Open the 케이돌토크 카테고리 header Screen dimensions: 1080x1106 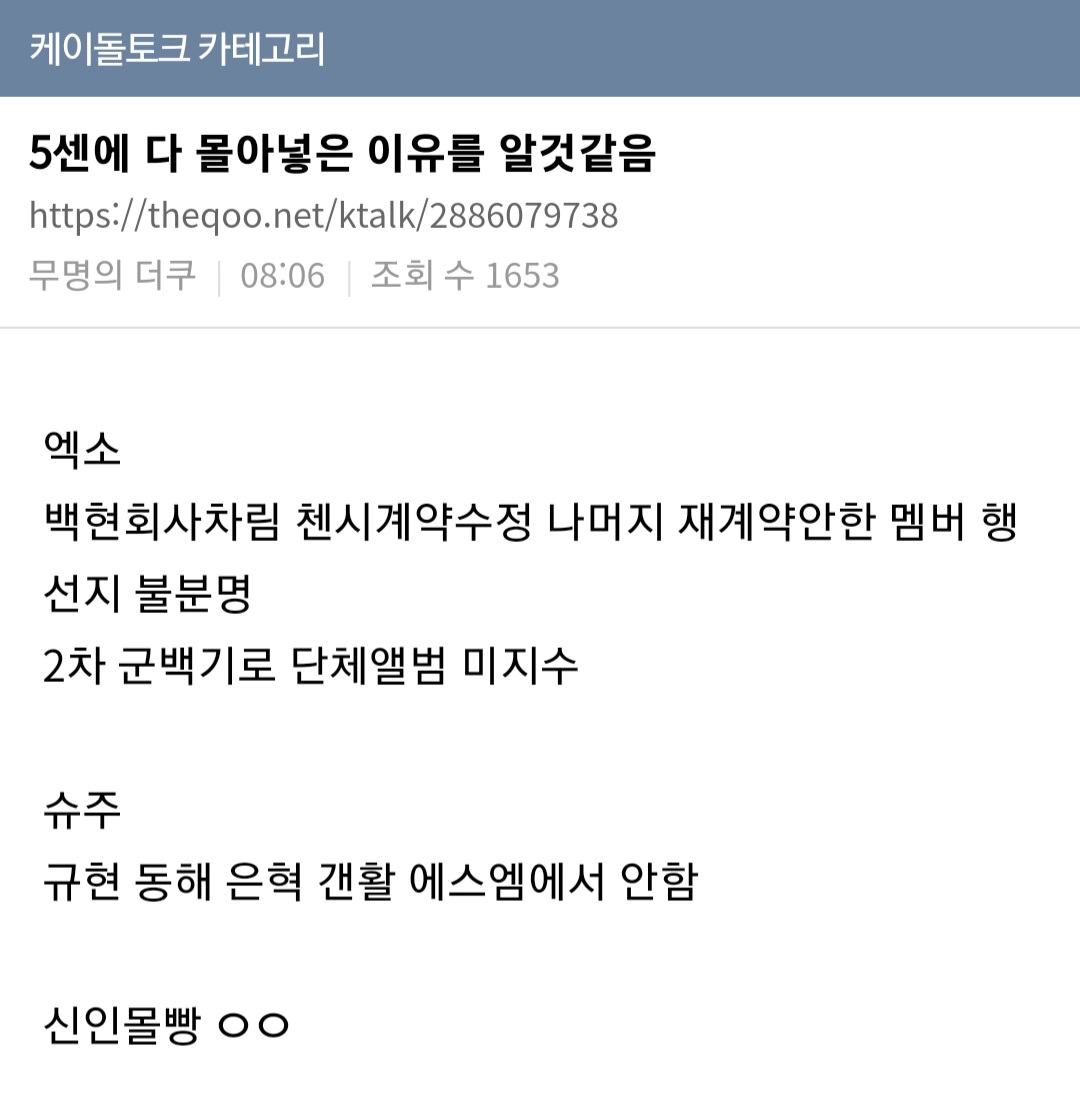click(177, 48)
